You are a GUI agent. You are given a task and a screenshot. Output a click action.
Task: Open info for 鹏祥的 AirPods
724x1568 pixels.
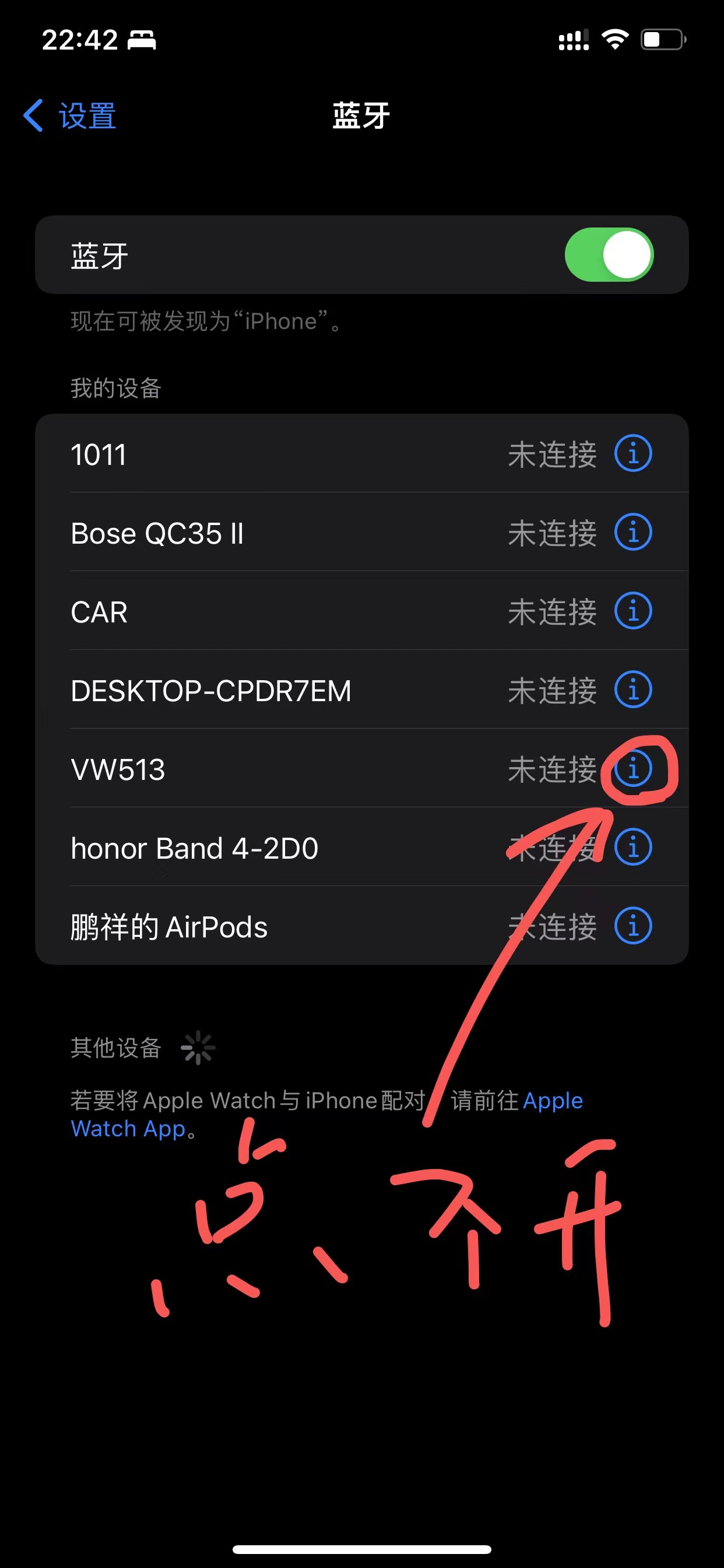[632, 926]
